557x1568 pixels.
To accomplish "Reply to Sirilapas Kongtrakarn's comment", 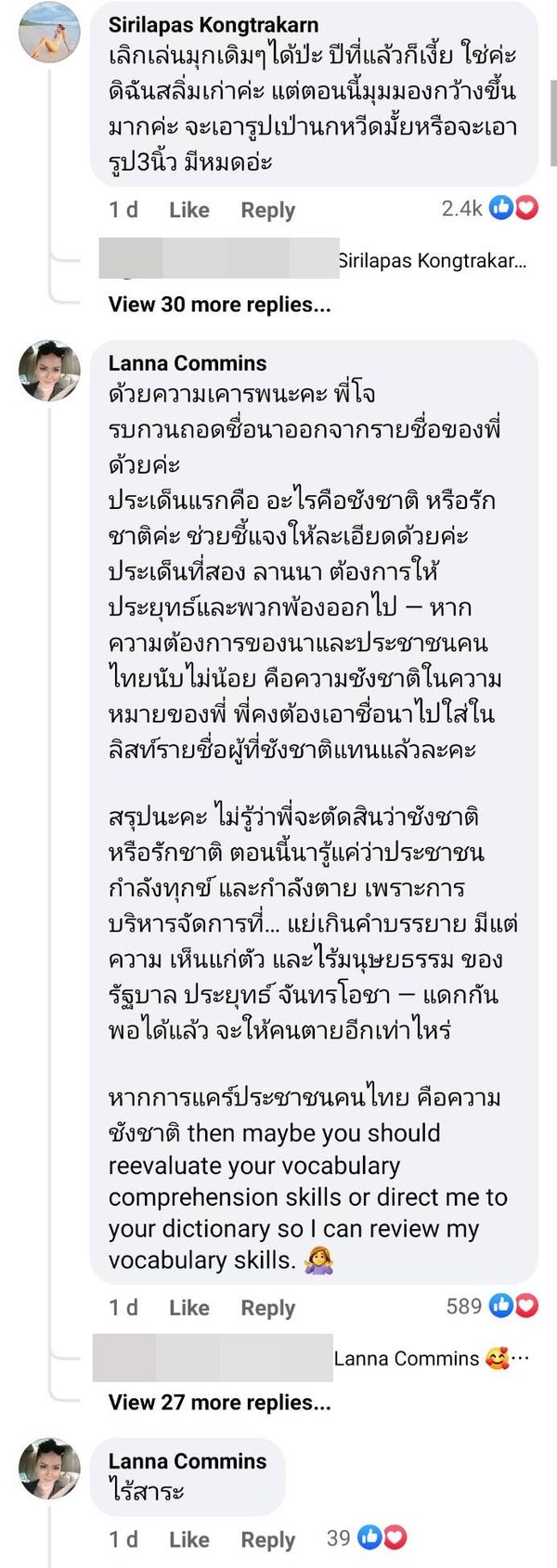I will (267, 210).
